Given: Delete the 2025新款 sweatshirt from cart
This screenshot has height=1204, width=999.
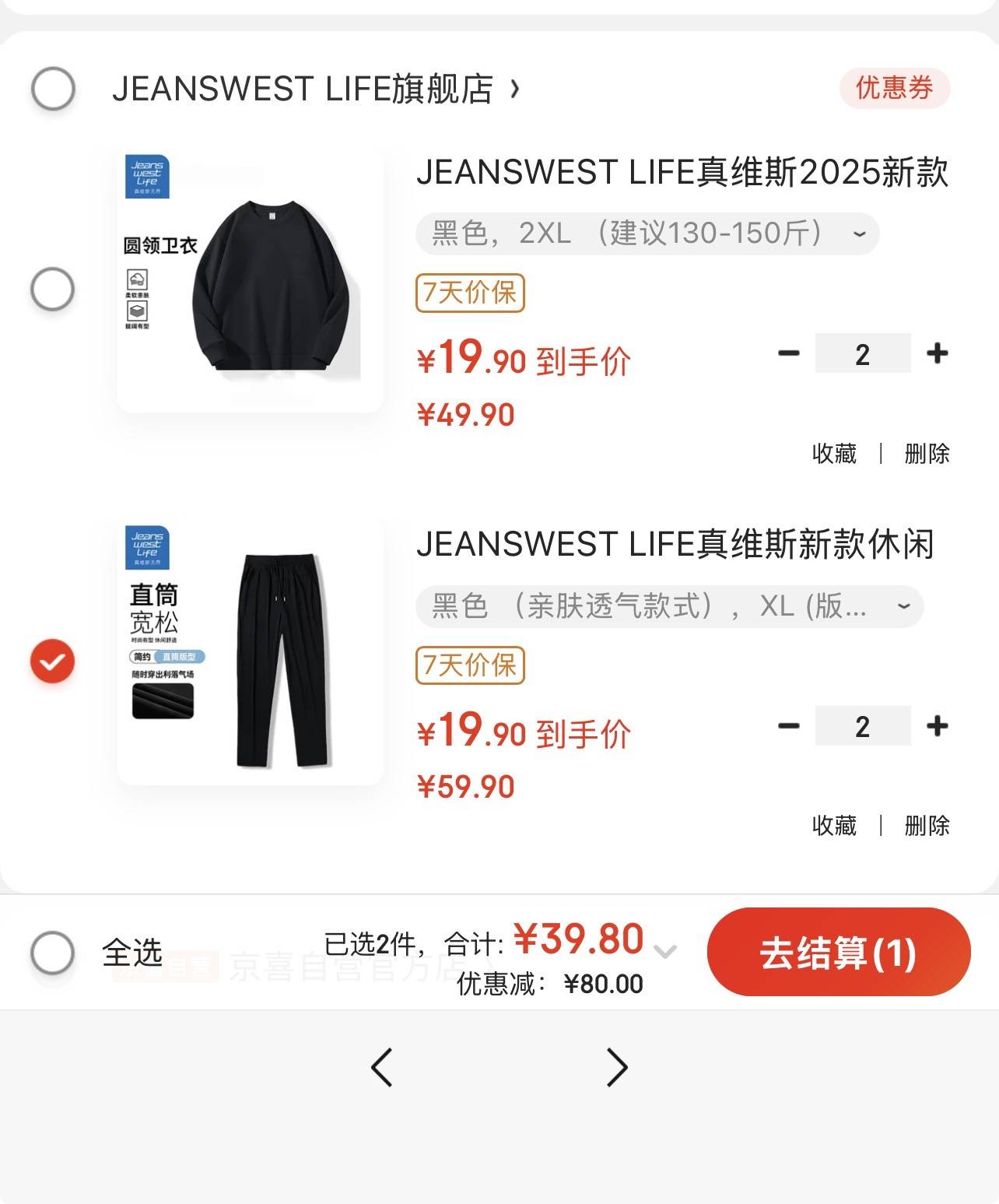Looking at the screenshot, I should (x=927, y=453).
